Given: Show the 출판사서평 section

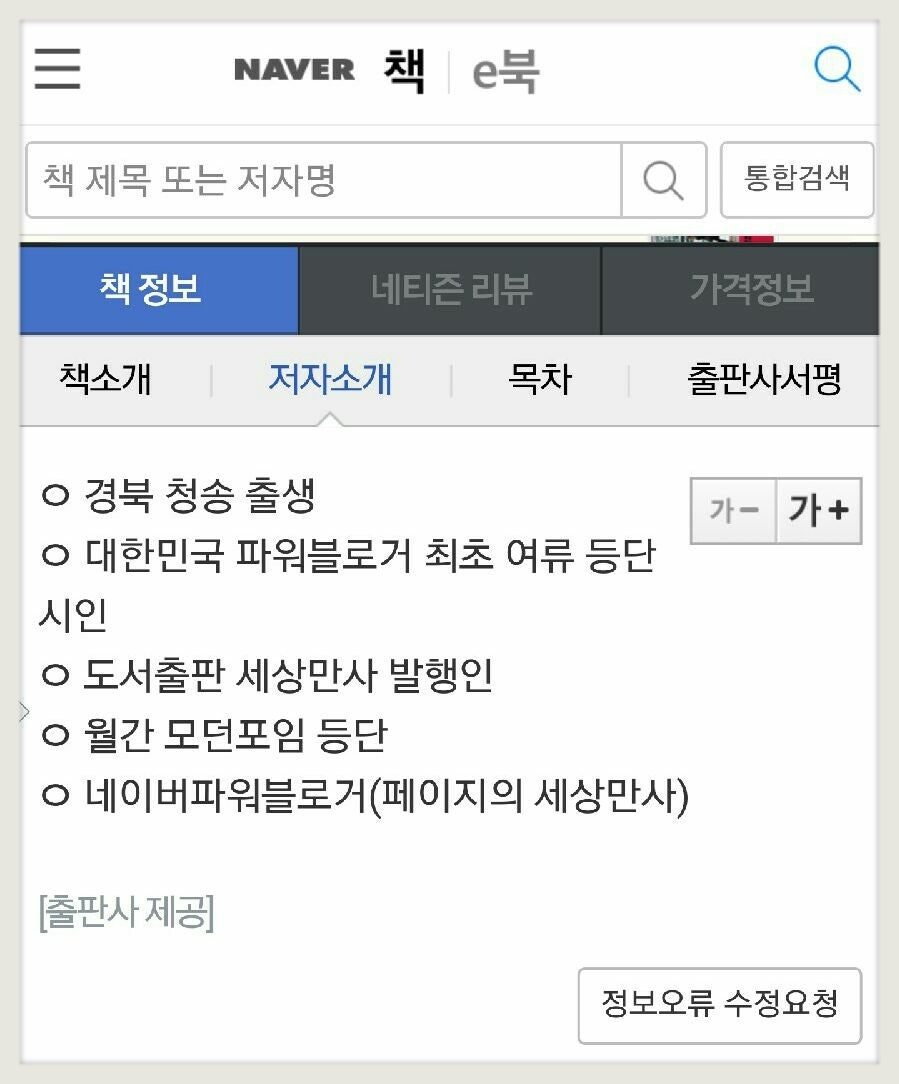Looking at the screenshot, I should 764,380.
